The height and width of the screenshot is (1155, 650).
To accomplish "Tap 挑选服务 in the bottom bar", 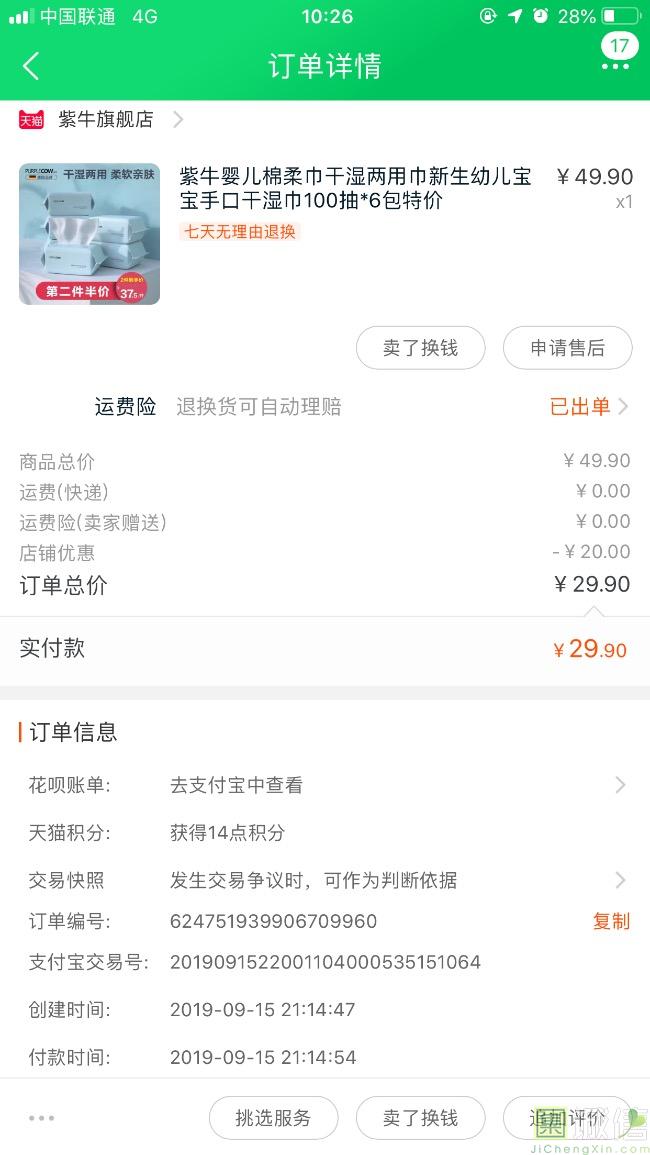I will [273, 1117].
